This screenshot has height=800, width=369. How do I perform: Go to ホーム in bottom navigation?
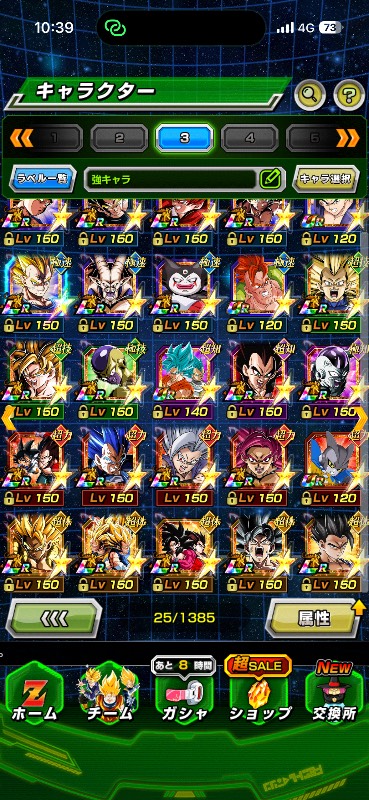tap(34, 697)
